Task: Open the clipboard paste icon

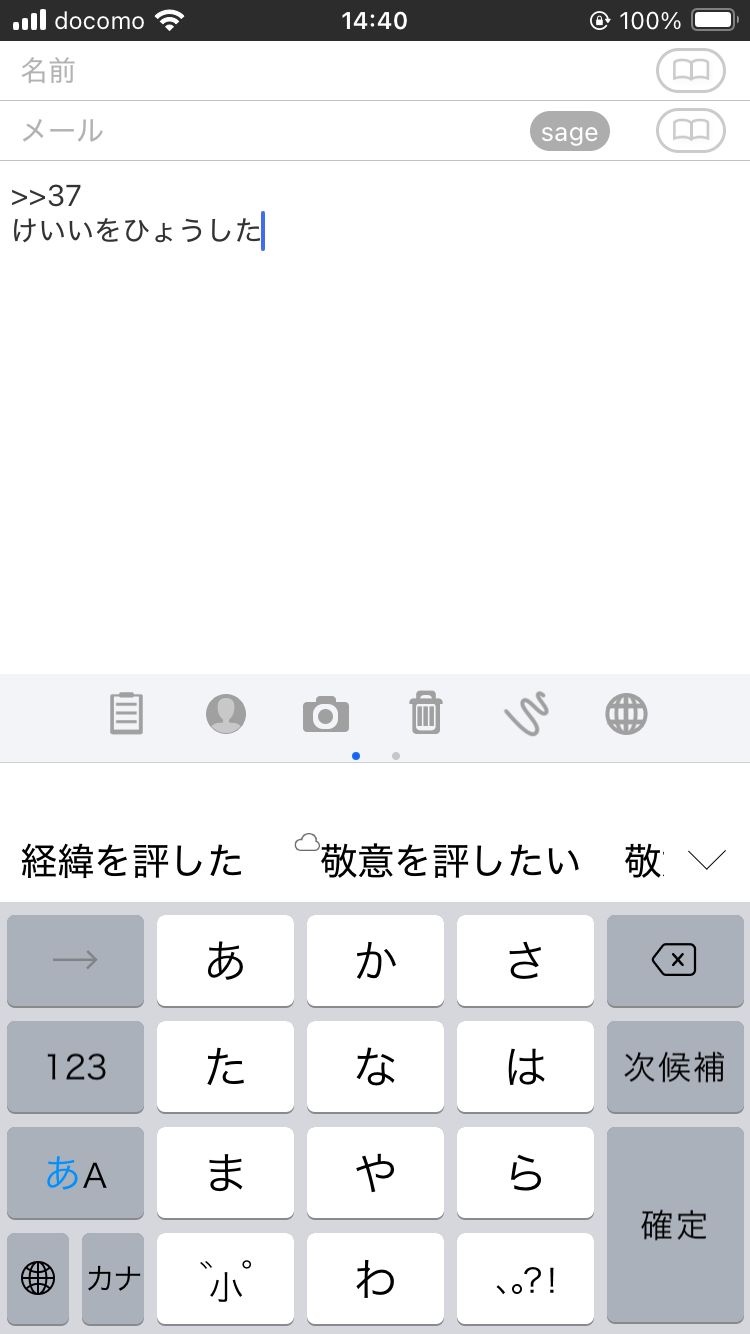Action: [x=126, y=714]
